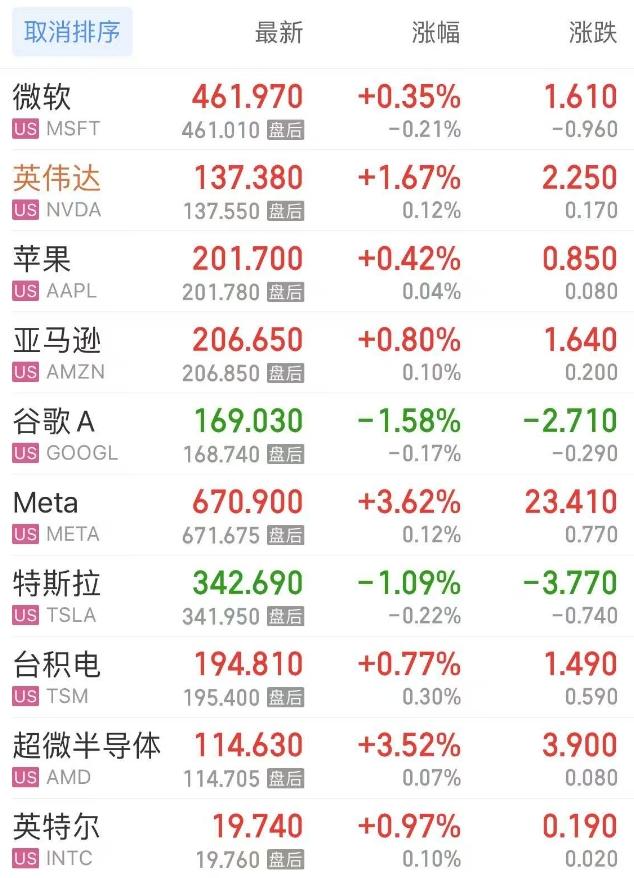Sort by the 涨幅 column
Viewport: 634px width, 878px height.
click(436, 32)
